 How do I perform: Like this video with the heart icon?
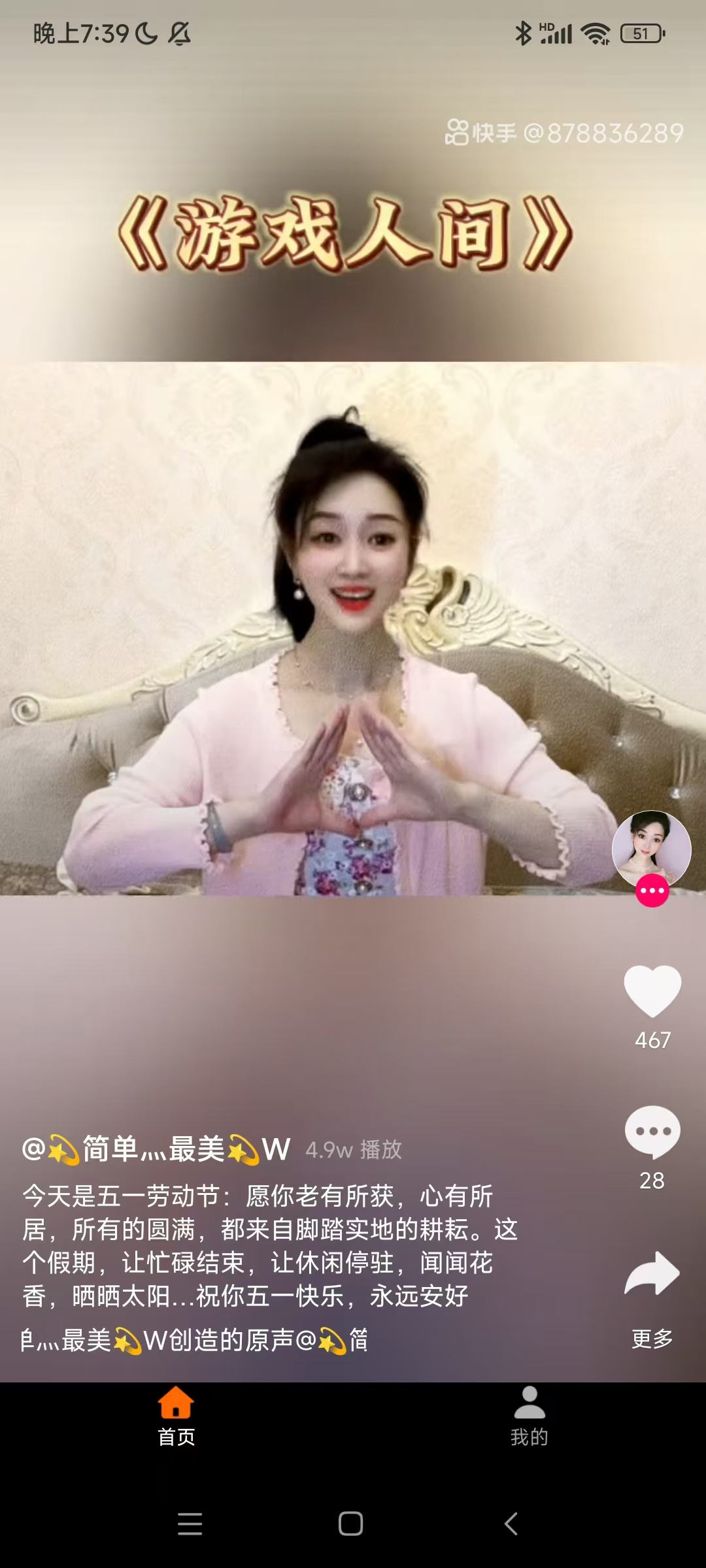click(652, 990)
